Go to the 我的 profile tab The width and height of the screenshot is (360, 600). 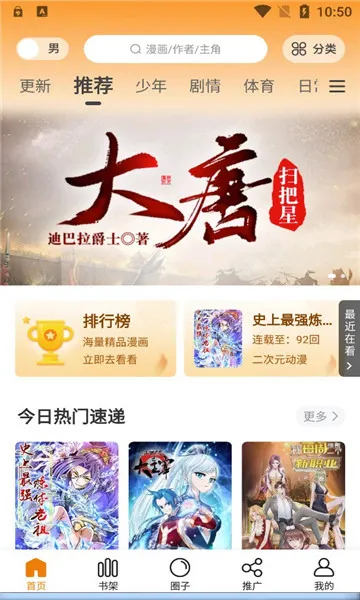324,574
